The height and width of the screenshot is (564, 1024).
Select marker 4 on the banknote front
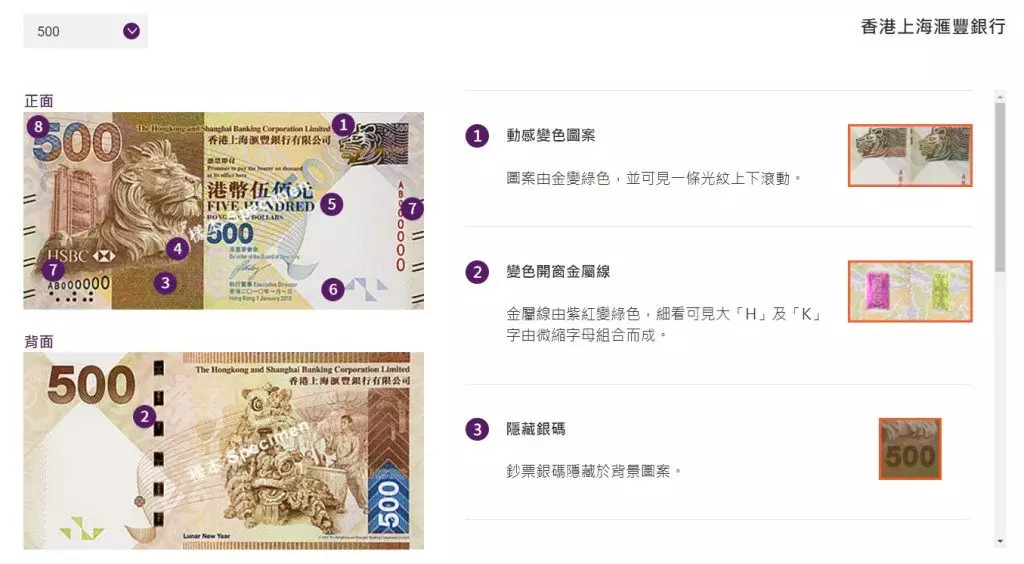(x=178, y=249)
